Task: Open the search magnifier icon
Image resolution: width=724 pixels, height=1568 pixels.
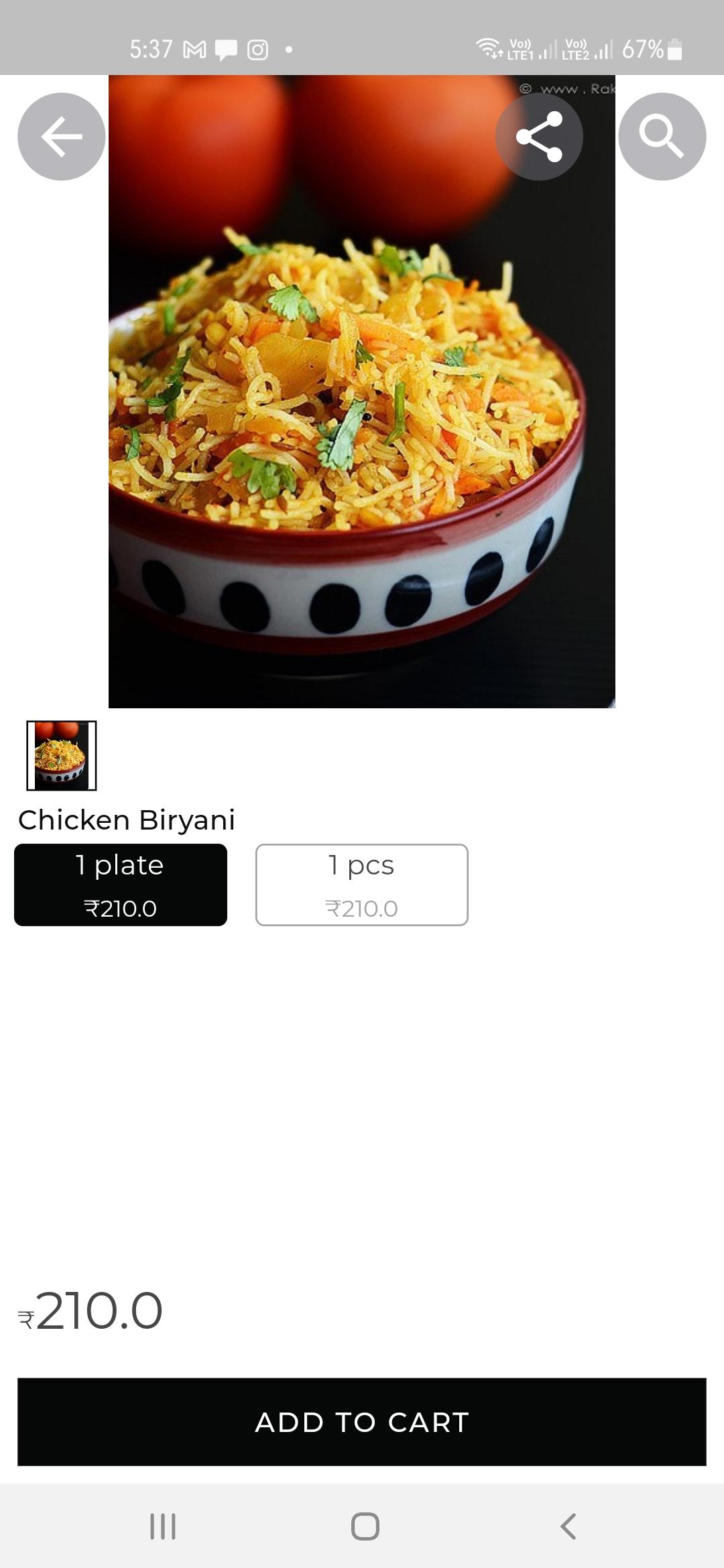Action: (662, 137)
